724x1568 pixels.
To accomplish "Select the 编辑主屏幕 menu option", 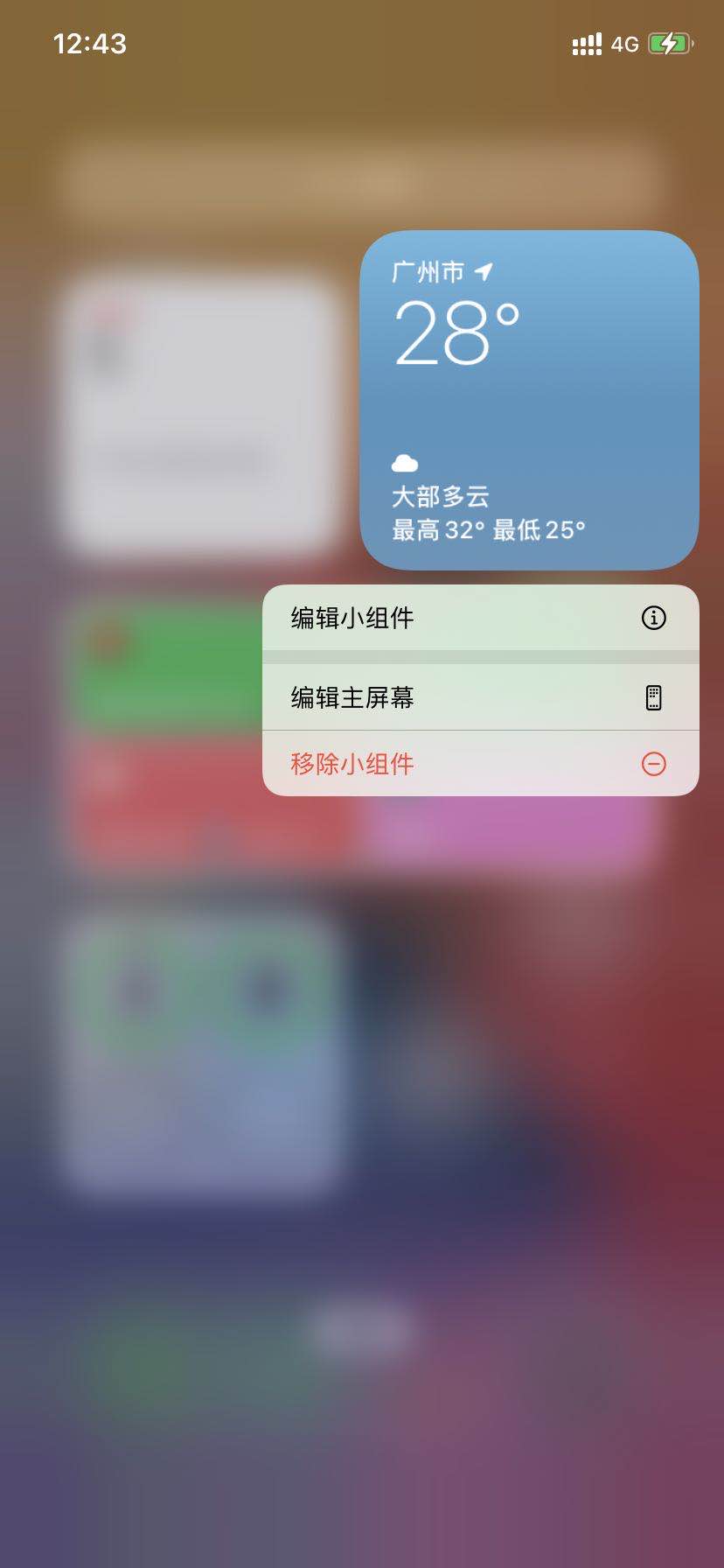I will pyautogui.click(x=353, y=697).
